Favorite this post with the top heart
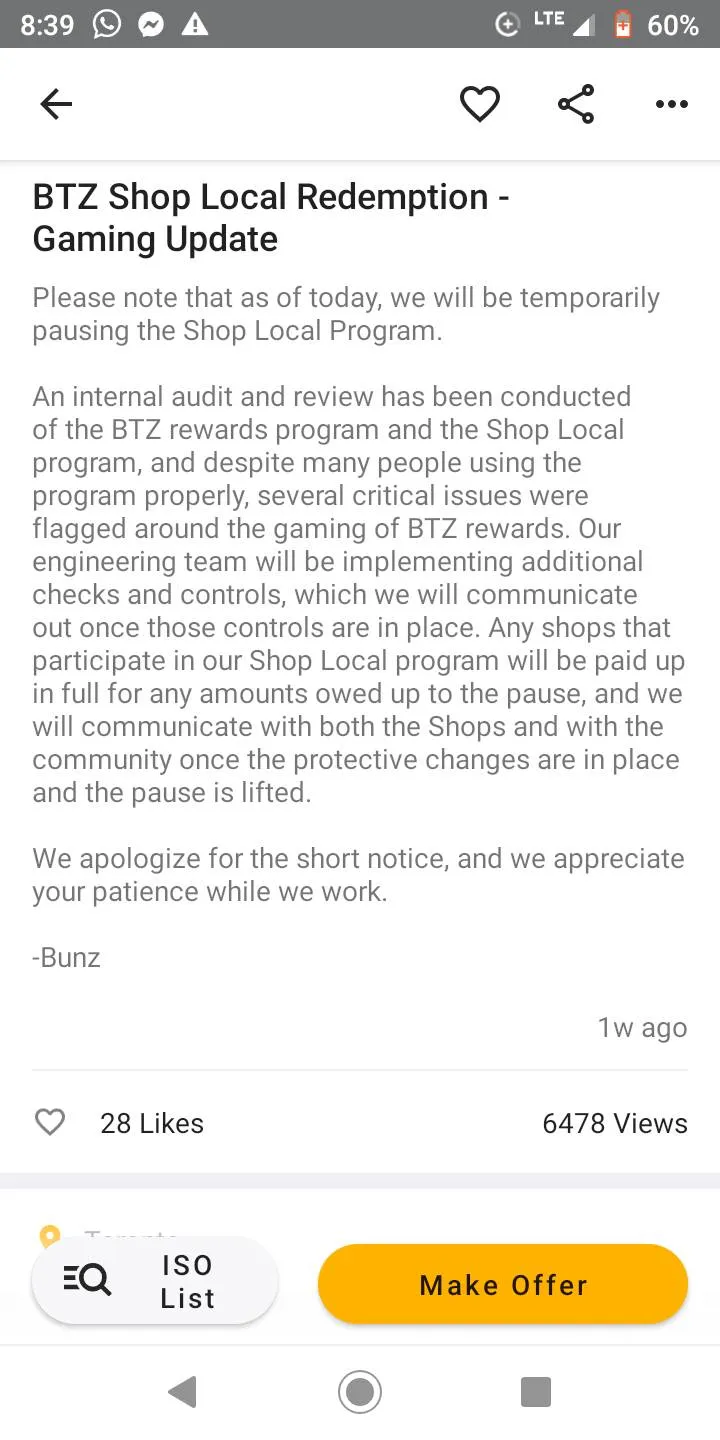 tap(479, 104)
